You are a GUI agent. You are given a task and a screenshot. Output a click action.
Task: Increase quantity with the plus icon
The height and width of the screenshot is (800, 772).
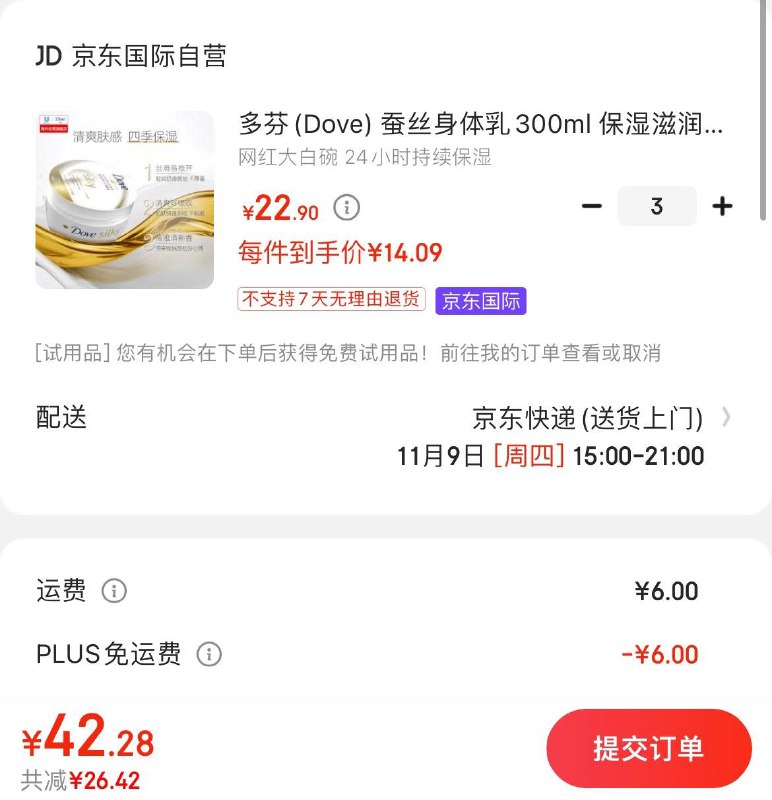tap(722, 205)
